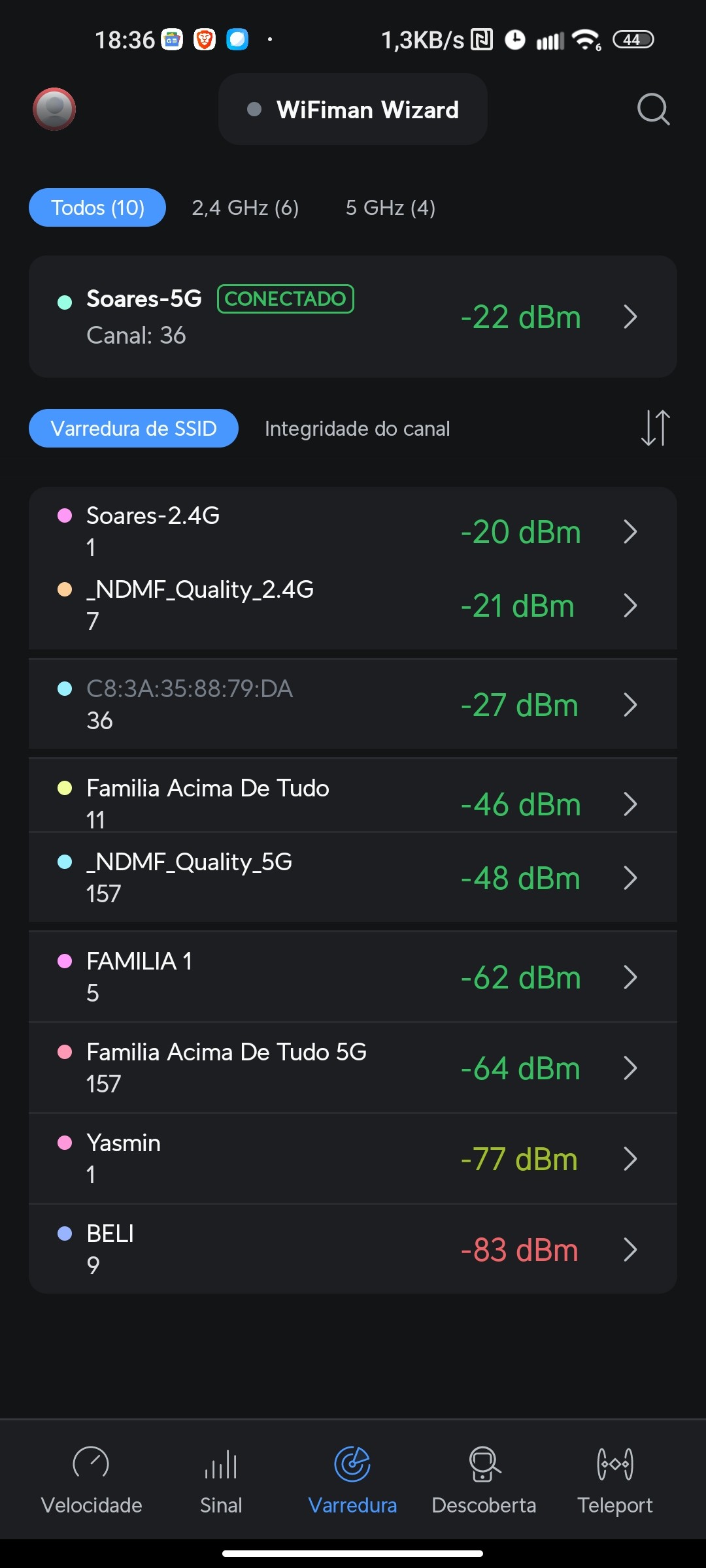Open the FAMILIA 1 network entry
The width and height of the screenshot is (706, 1568).
point(353,977)
